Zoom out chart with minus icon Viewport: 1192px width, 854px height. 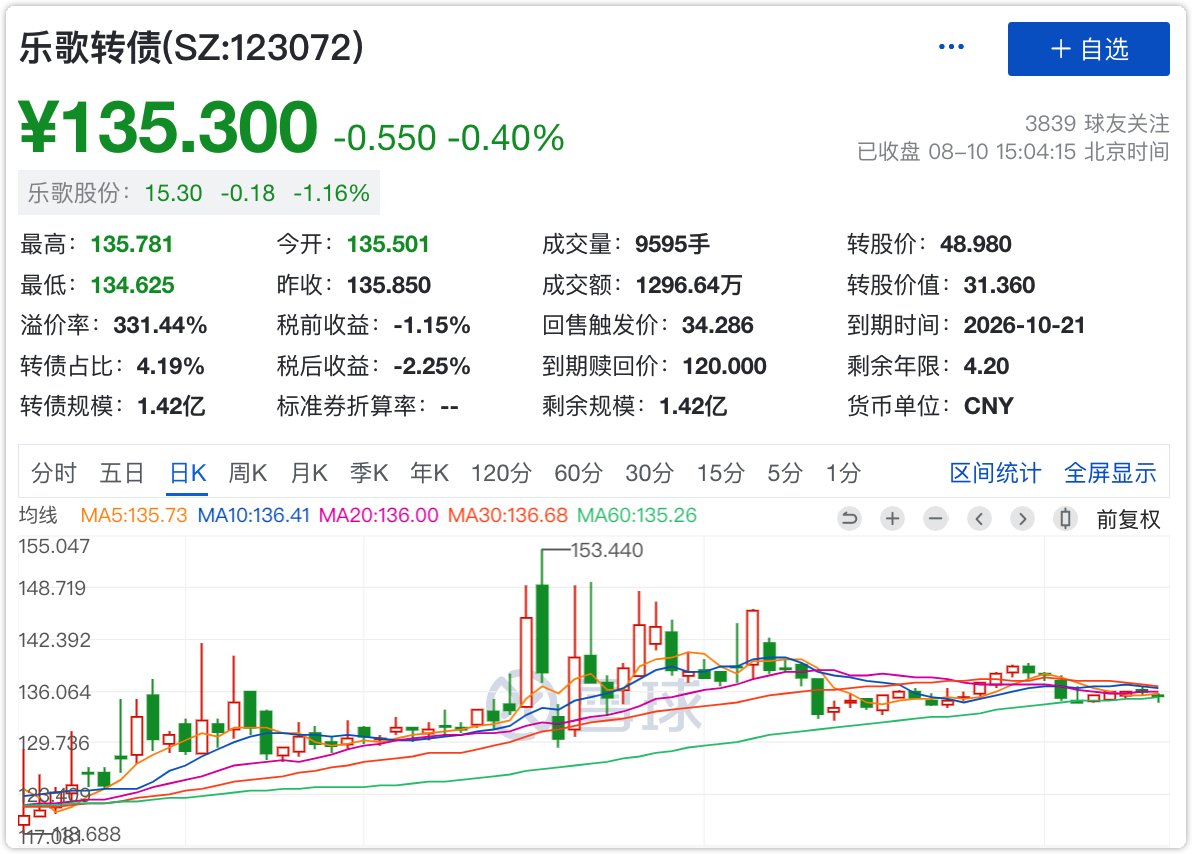pos(936,518)
